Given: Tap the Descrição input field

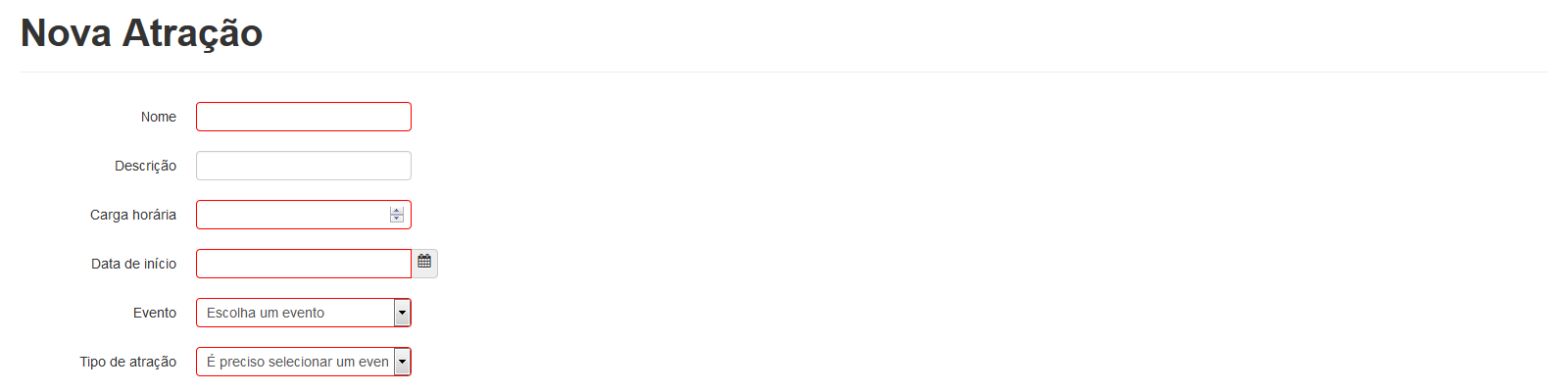Looking at the screenshot, I should [303, 166].
